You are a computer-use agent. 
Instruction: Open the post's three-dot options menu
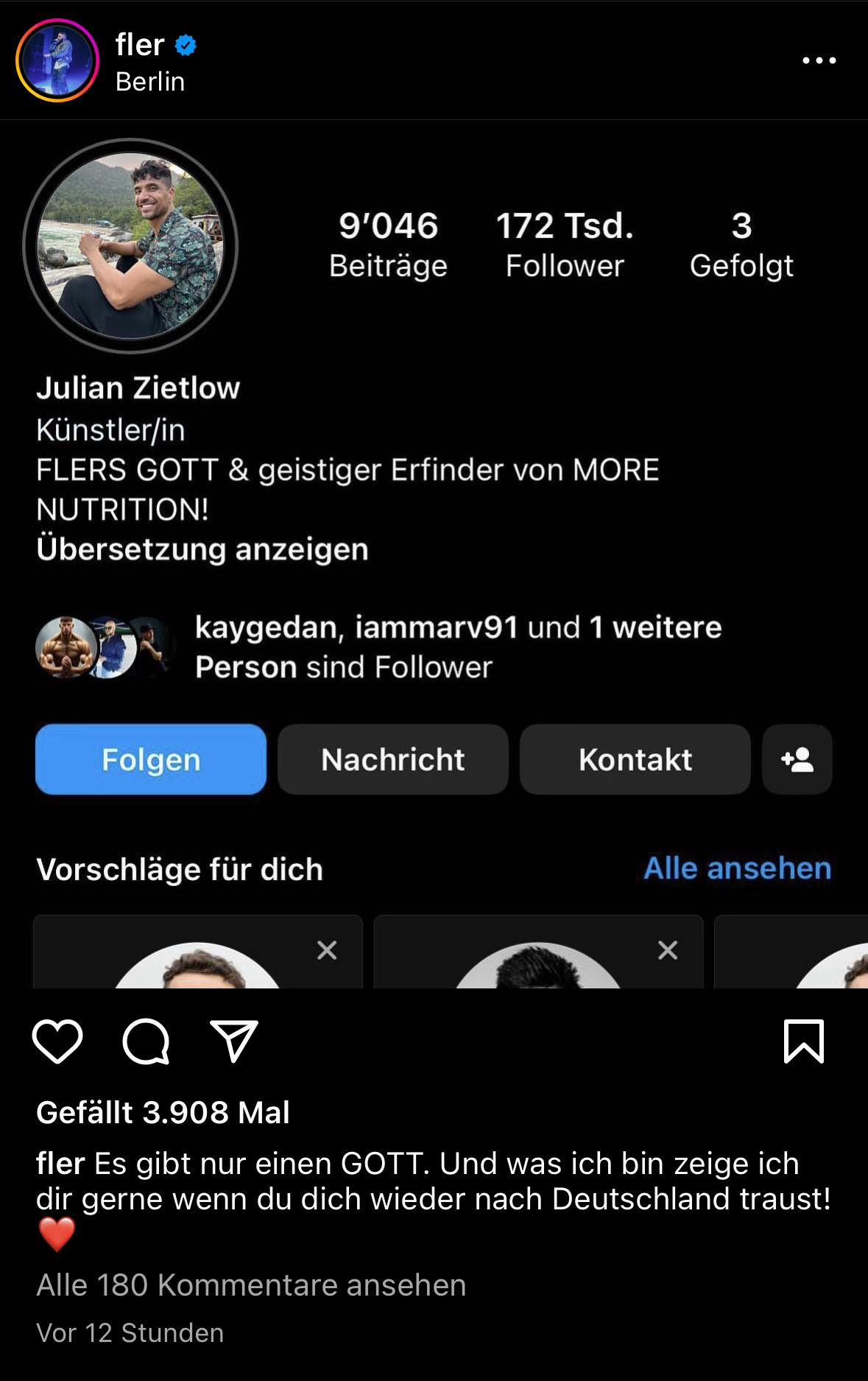[819, 60]
